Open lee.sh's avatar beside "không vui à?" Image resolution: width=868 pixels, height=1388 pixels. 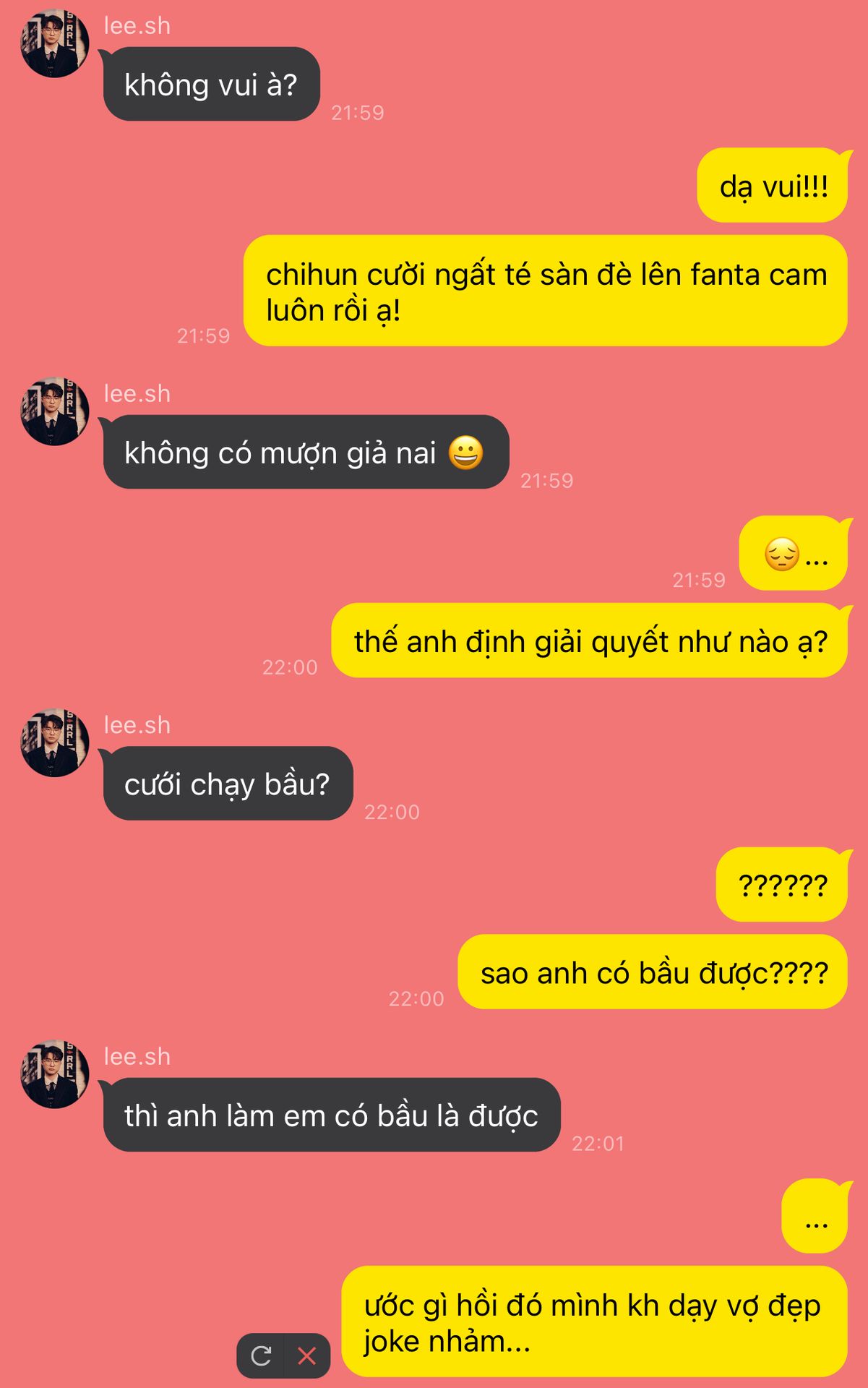(x=54, y=43)
